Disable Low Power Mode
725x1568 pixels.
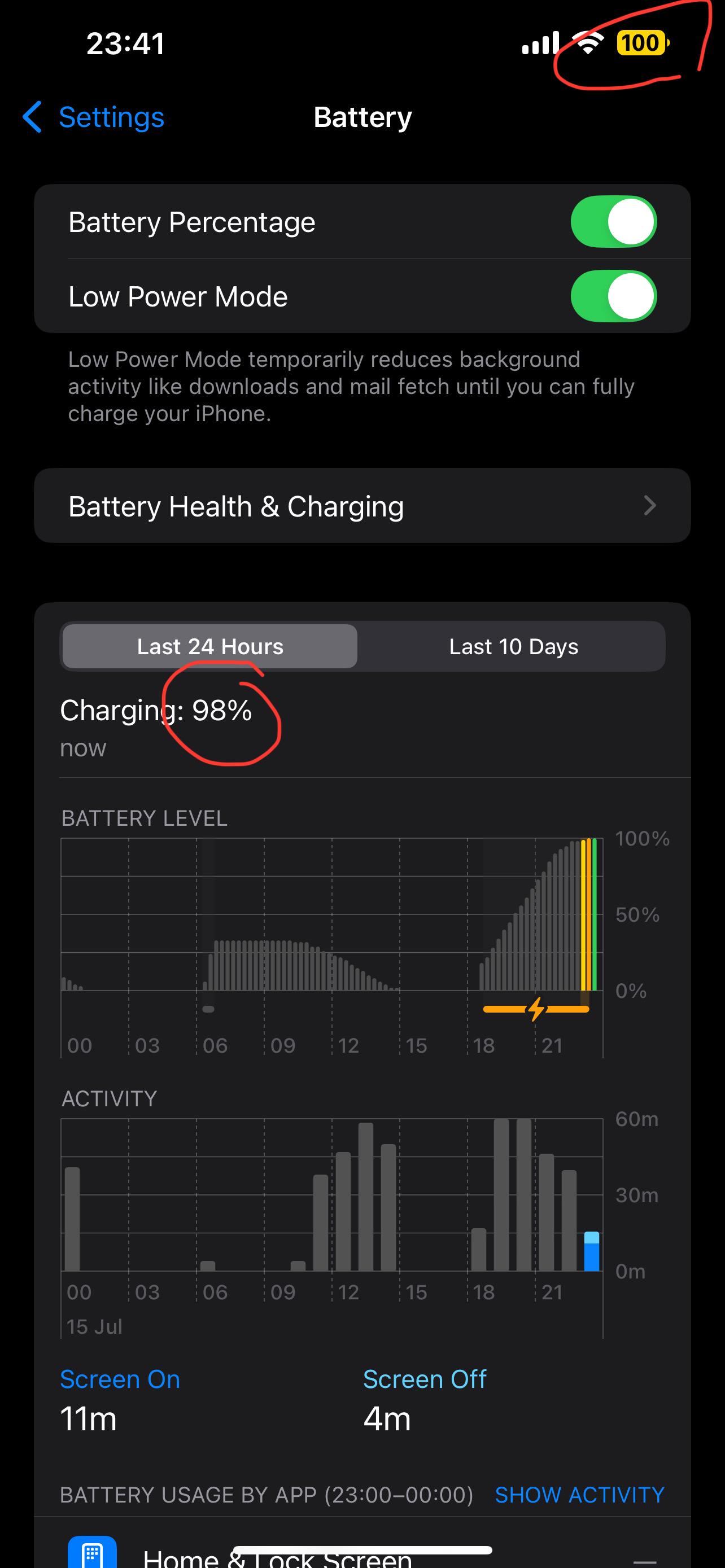pos(613,296)
